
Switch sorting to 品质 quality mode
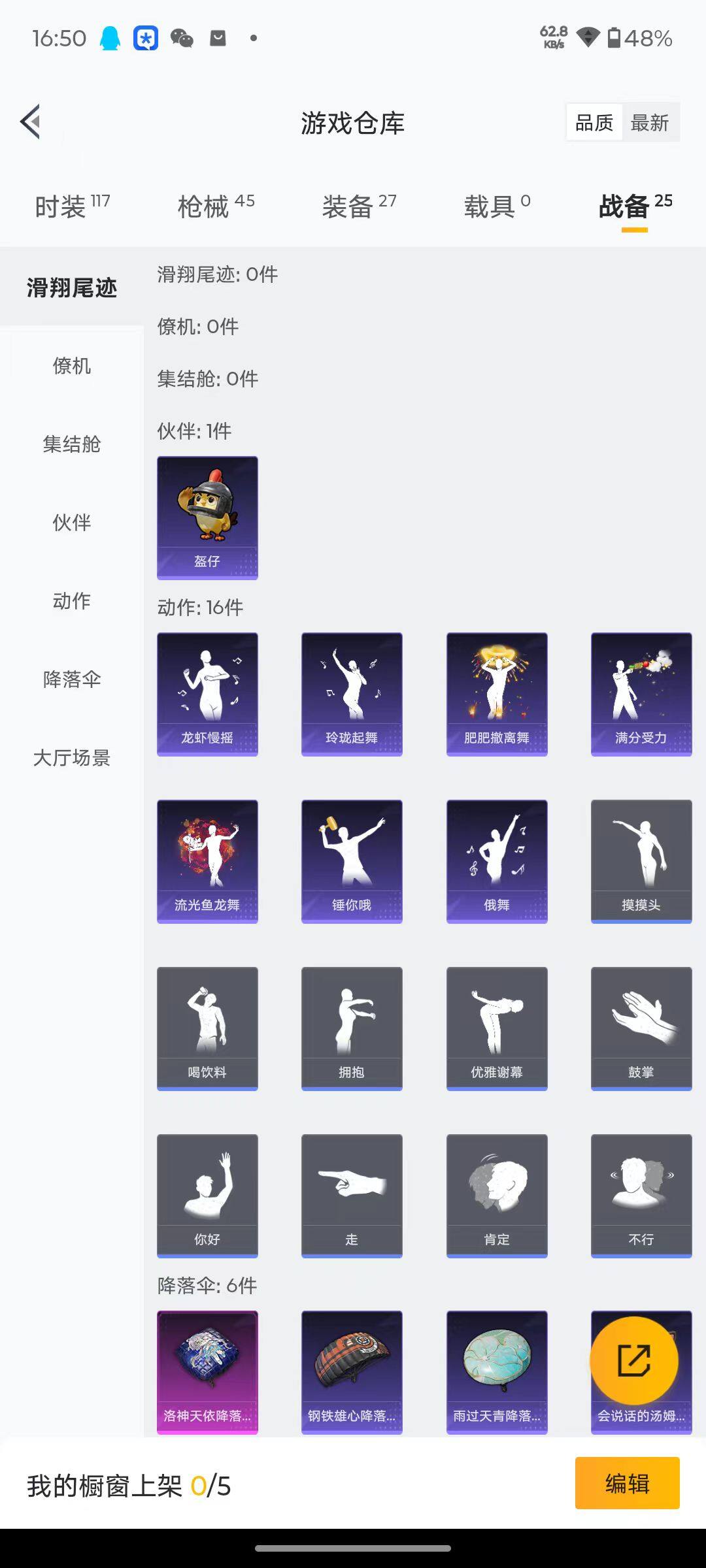coord(593,122)
